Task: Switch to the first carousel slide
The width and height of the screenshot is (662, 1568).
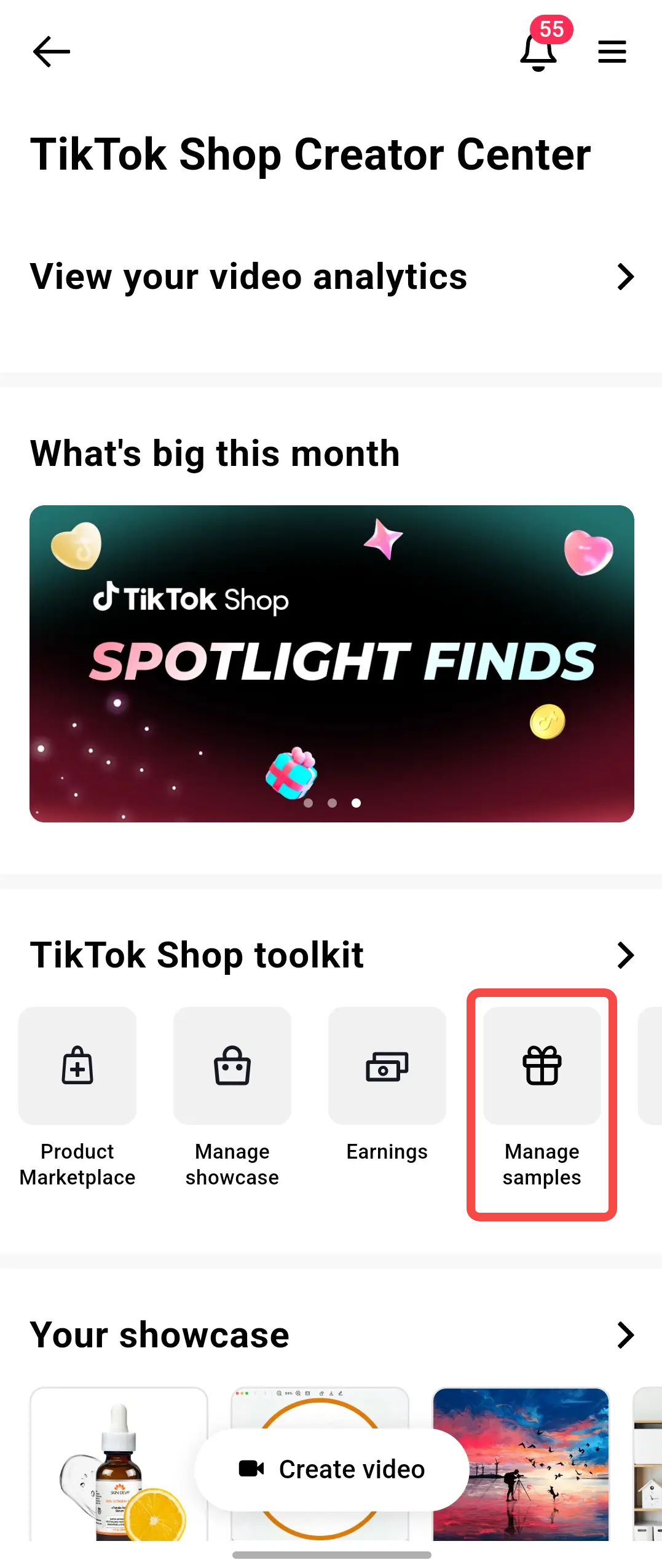Action: coord(309,802)
